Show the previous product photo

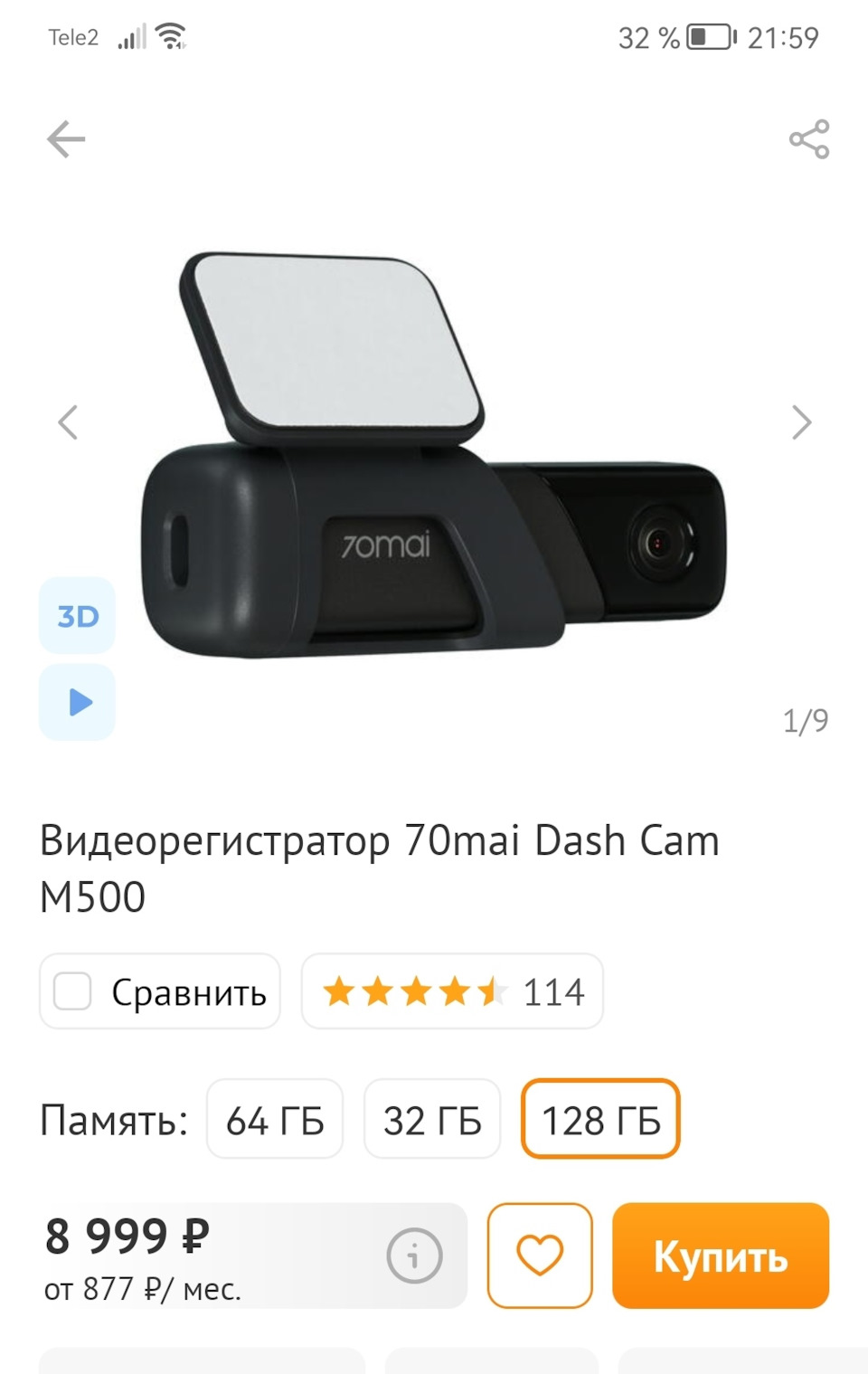point(69,422)
